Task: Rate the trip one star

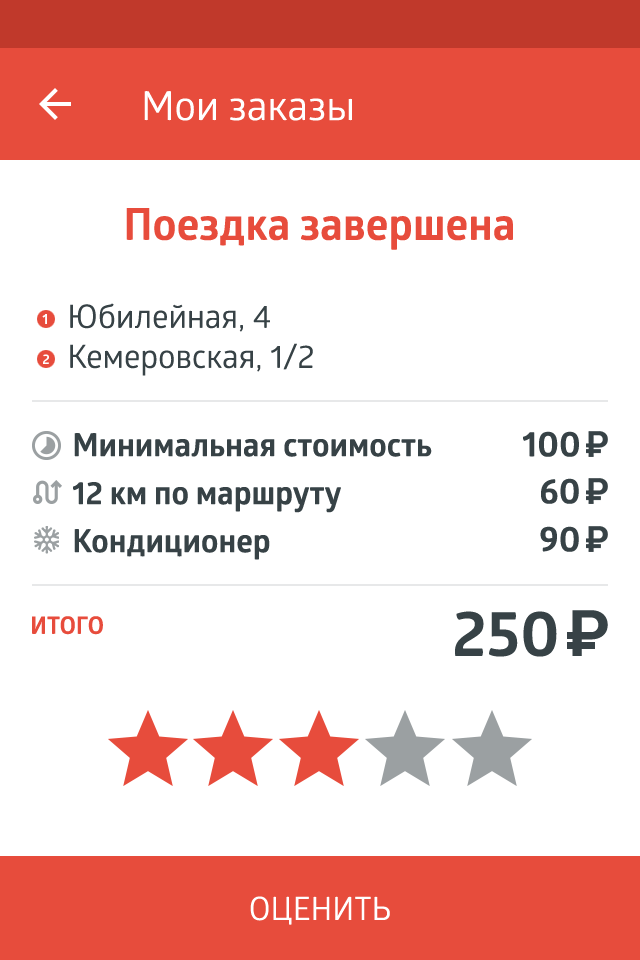Action: [x=147, y=749]
